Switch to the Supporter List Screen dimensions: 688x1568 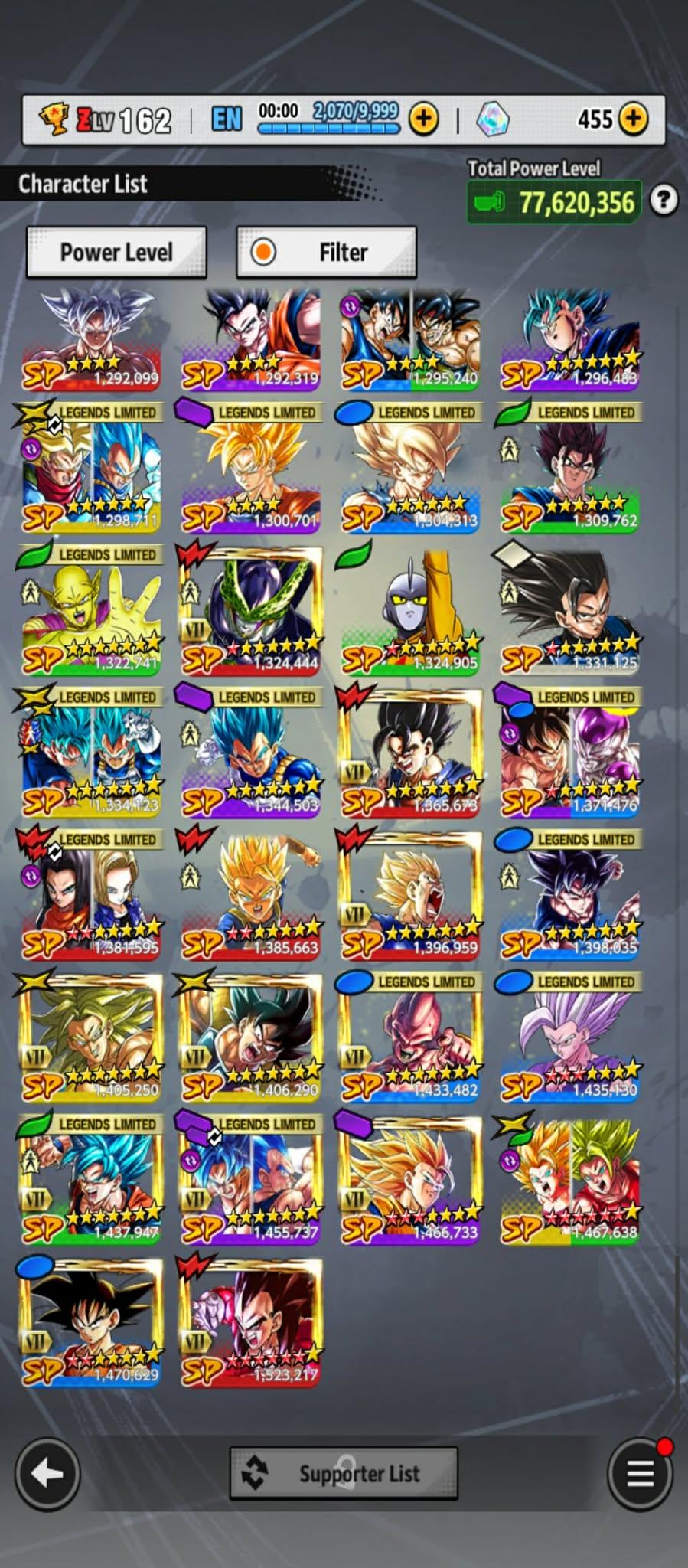tap(344, 1473)
